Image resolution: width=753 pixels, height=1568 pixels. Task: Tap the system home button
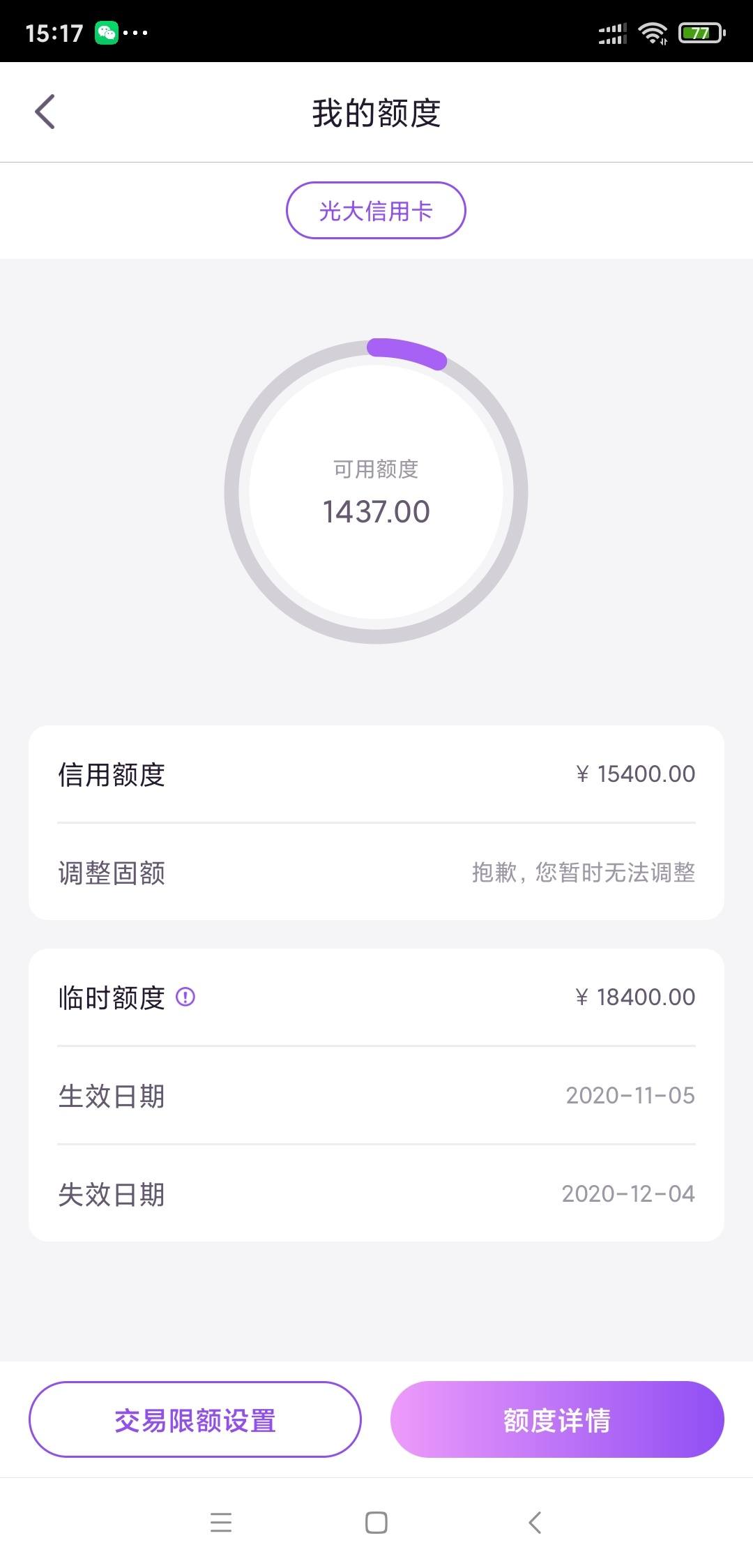[x=376, y=1523]
